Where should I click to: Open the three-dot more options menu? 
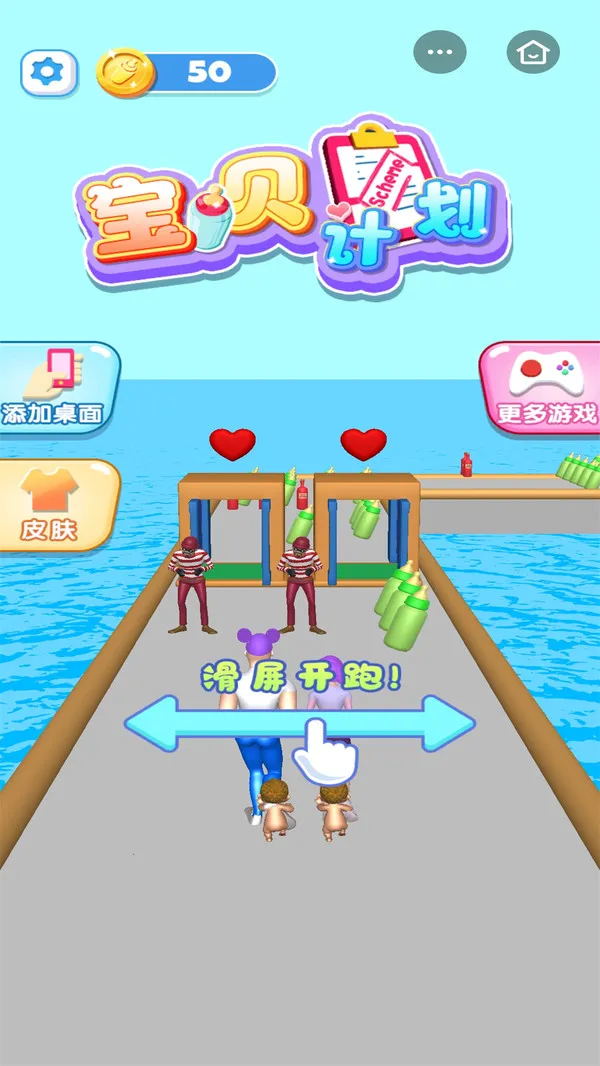(440, 52)
